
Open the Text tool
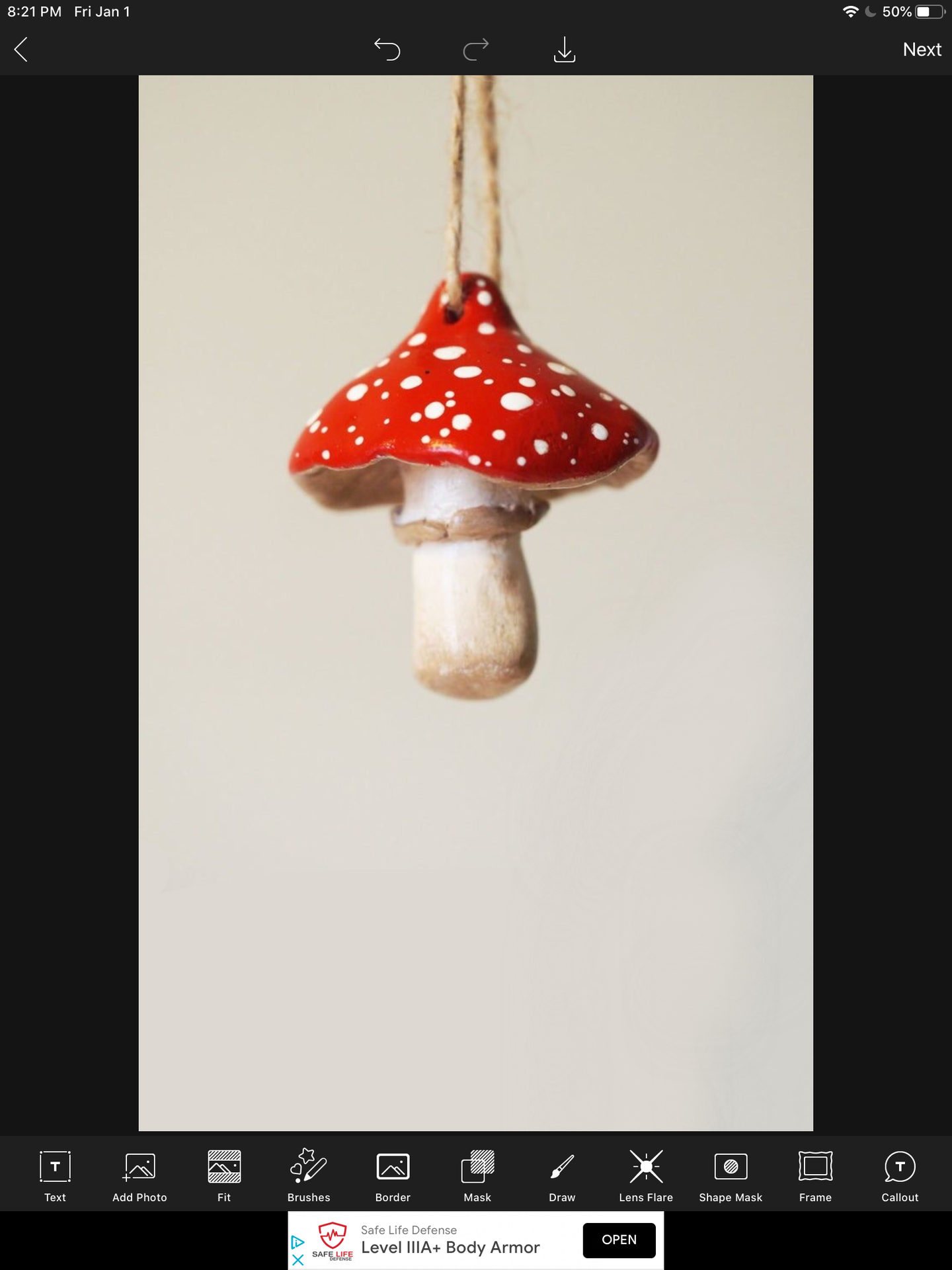55,1175
